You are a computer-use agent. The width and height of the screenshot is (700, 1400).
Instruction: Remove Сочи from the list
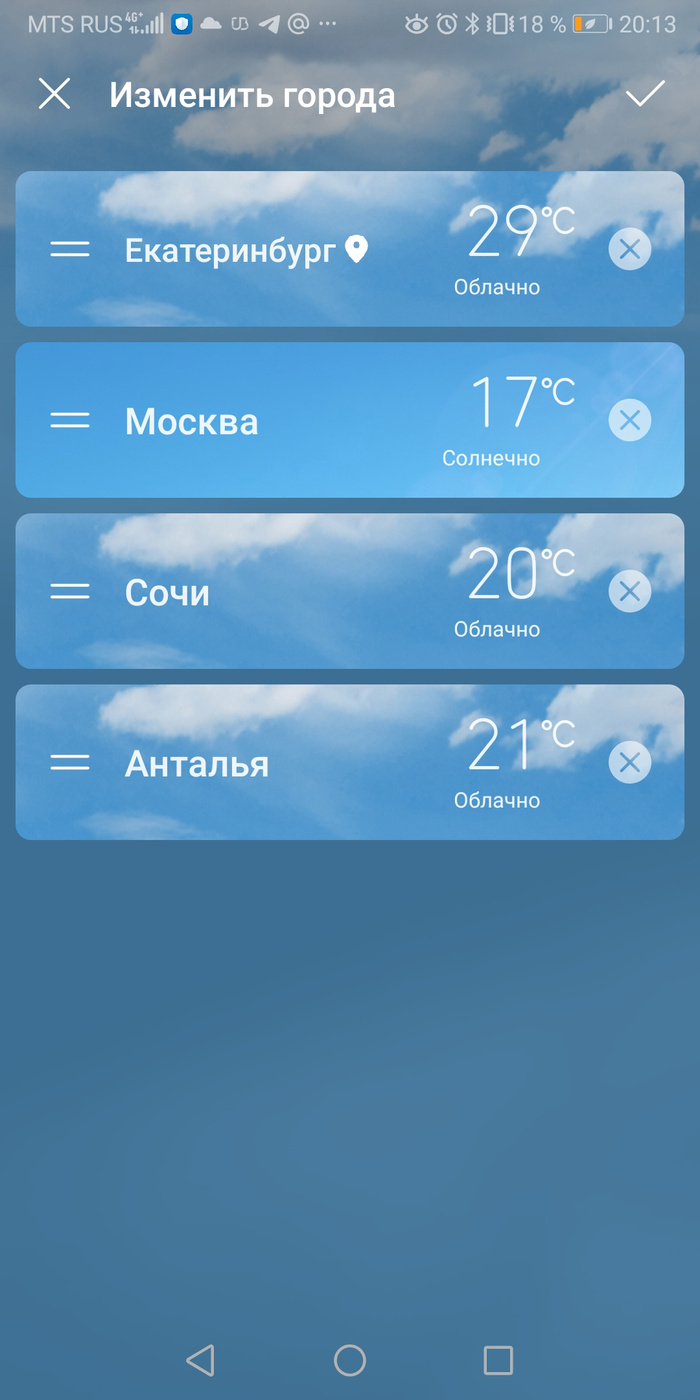click(x=630, y=591)
